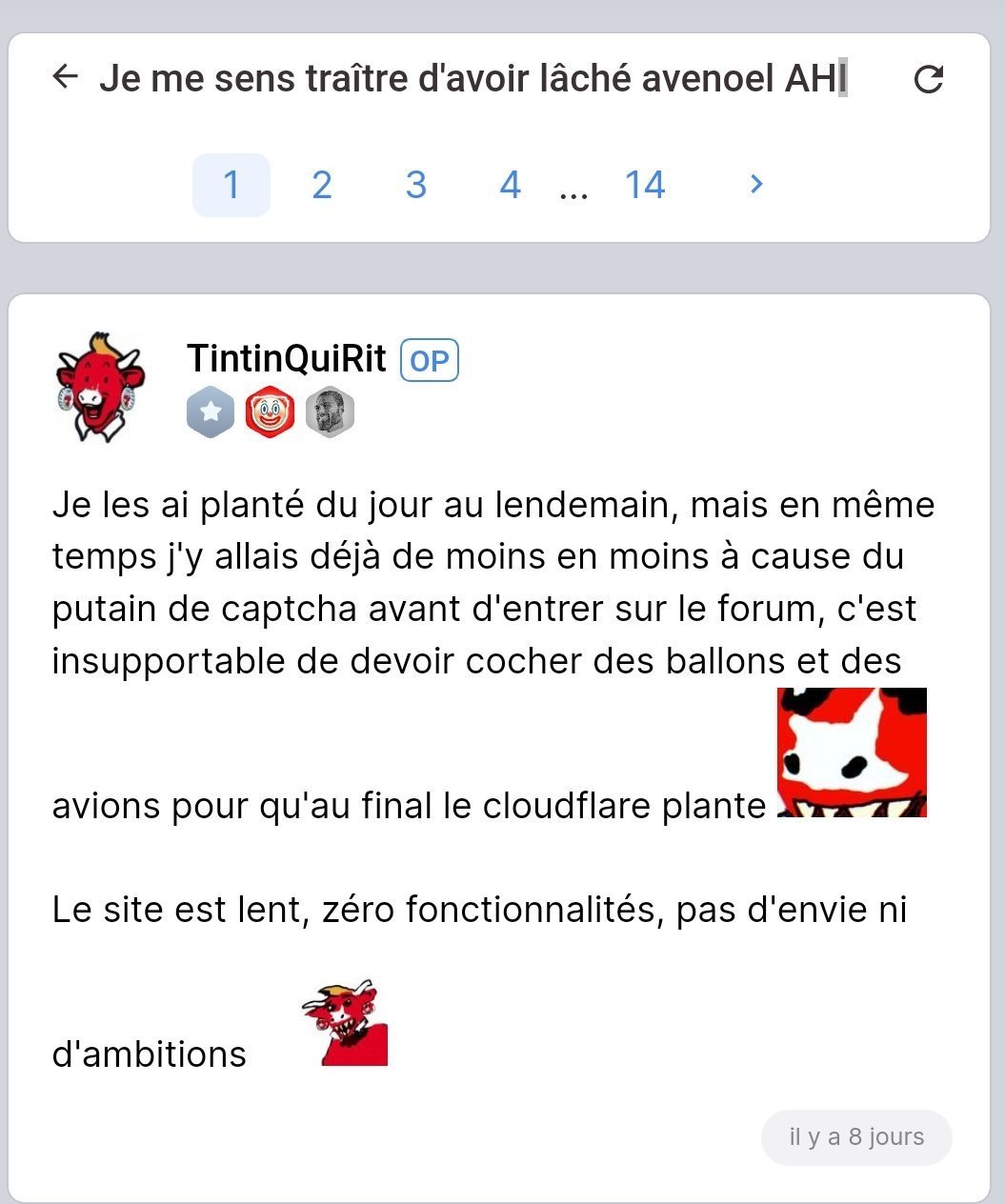The width and height of the screenshot is (1005, 1204).
Task: Jump to the last page 14
Action: (645, 185)
